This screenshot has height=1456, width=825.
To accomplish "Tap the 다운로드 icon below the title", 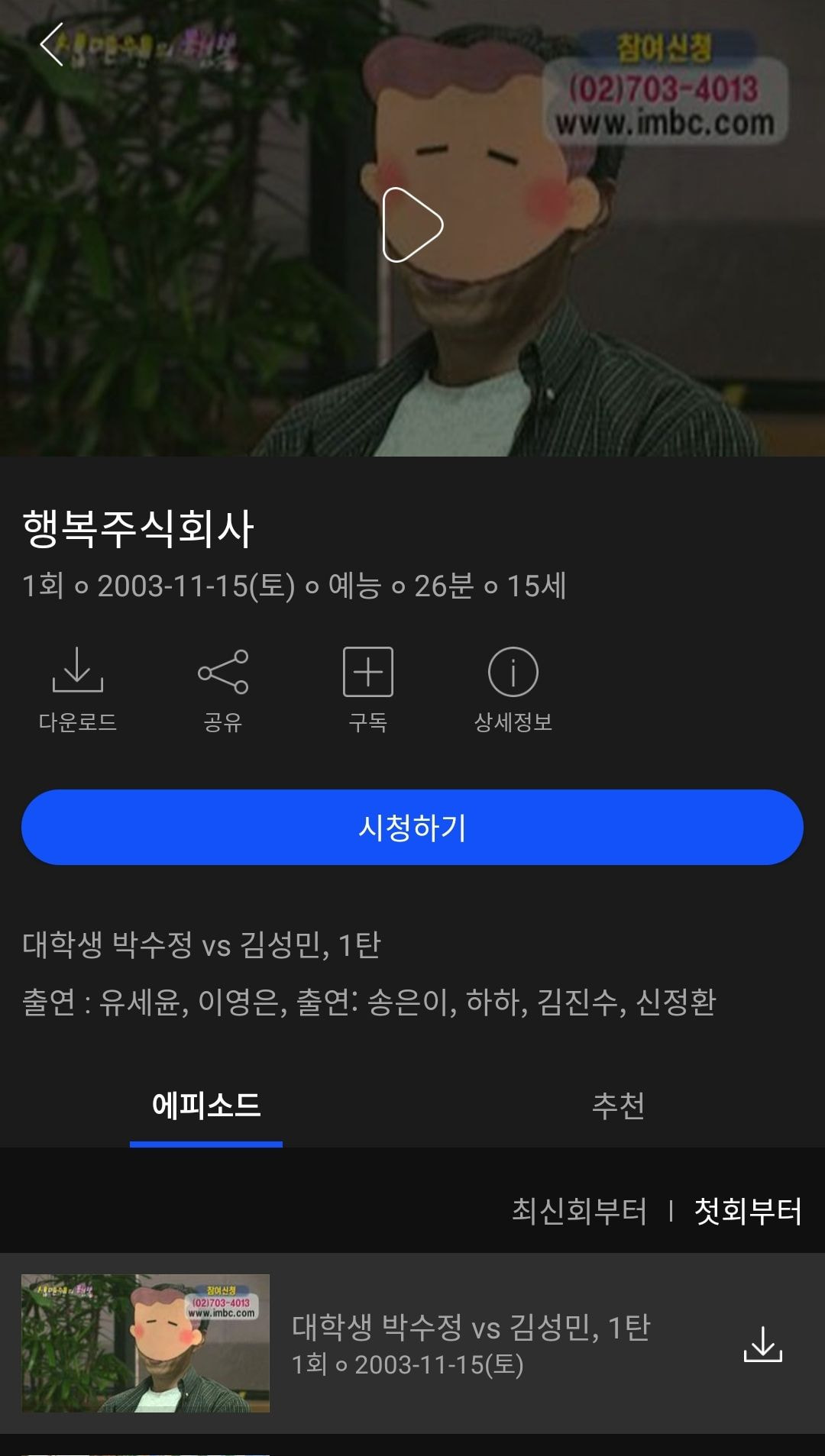I will [x=77, y=688].
